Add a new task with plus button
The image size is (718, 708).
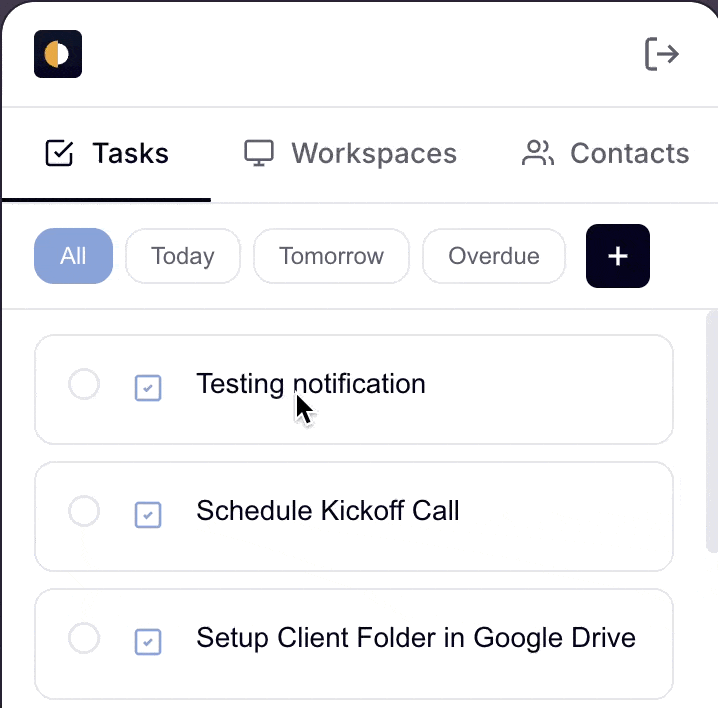point(618,256)
